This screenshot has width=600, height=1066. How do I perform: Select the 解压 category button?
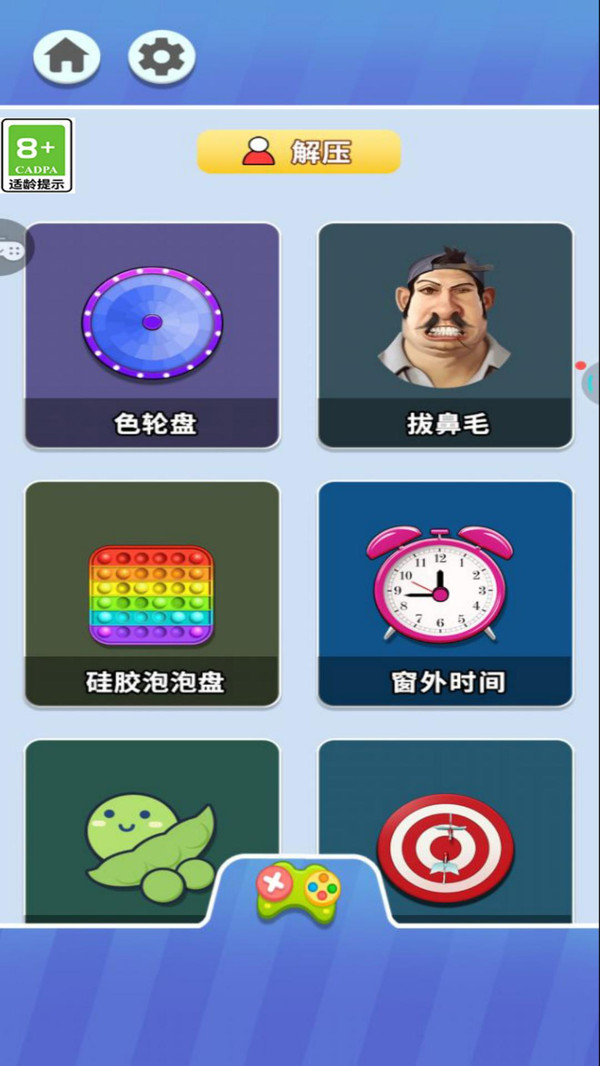pyautogui.click(x=298, y=152)
